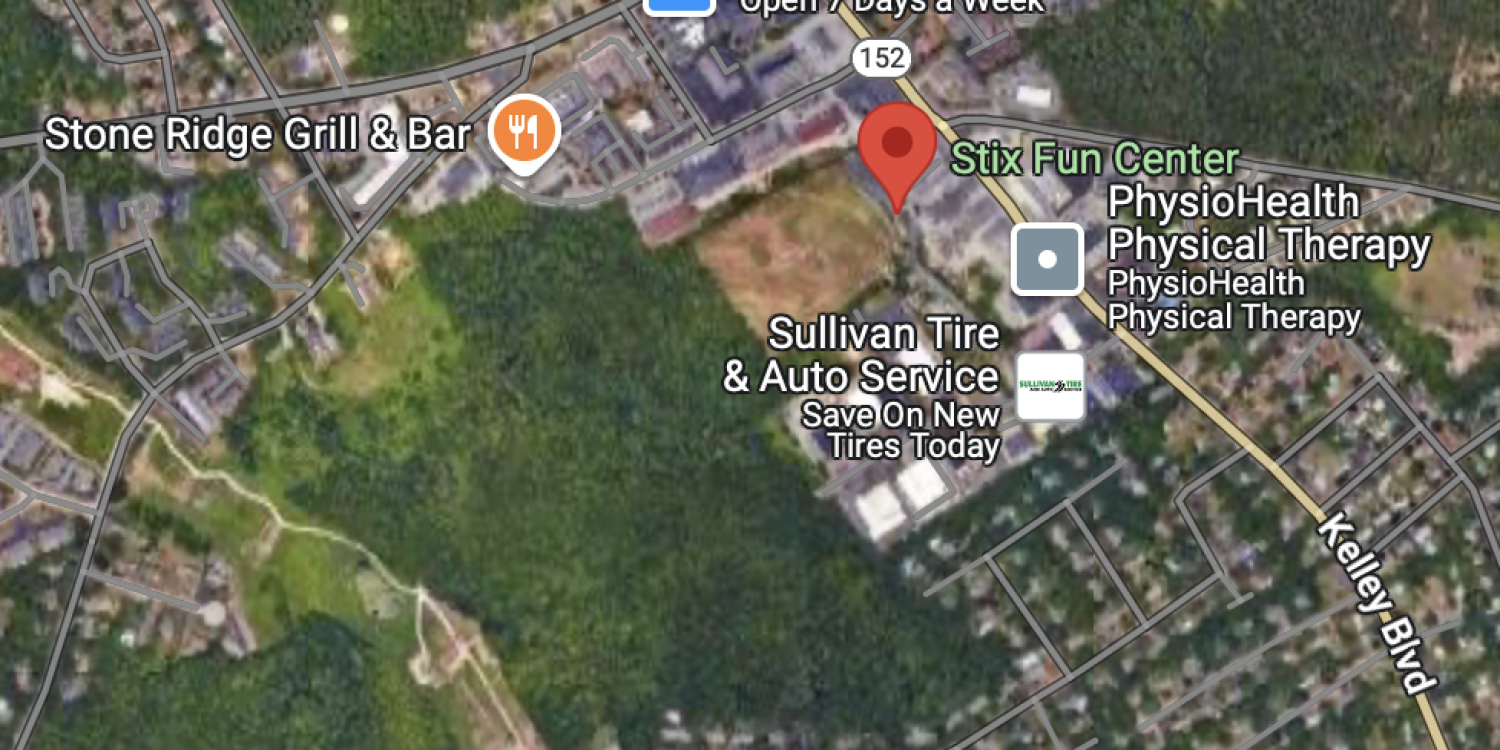Screen dimensions: 1500x750
Task: Open Stone Ridge Grill & Bar restaurant marker
Action: coord(524,132)
